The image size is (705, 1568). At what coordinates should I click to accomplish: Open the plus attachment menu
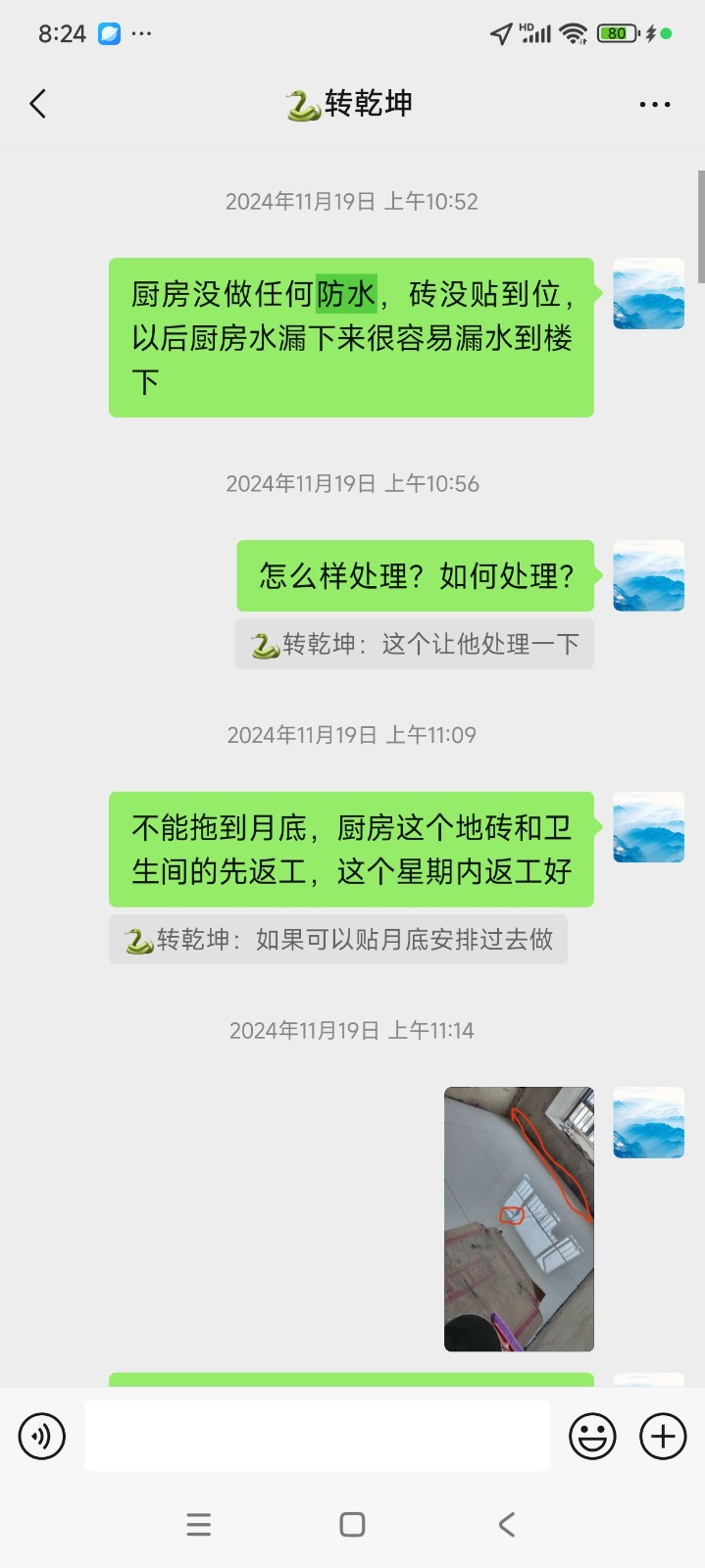tap(663, 1437)
